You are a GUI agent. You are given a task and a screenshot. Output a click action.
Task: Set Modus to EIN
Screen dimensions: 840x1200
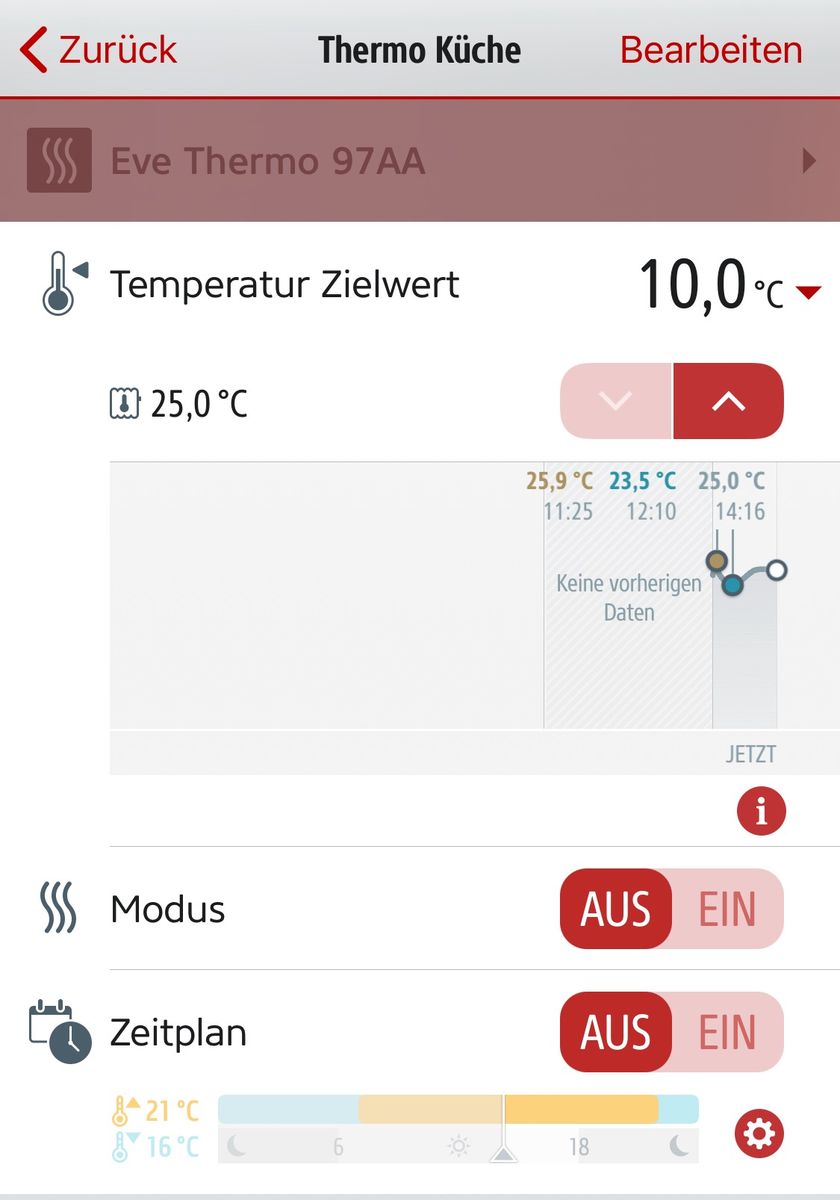[727, 909]
